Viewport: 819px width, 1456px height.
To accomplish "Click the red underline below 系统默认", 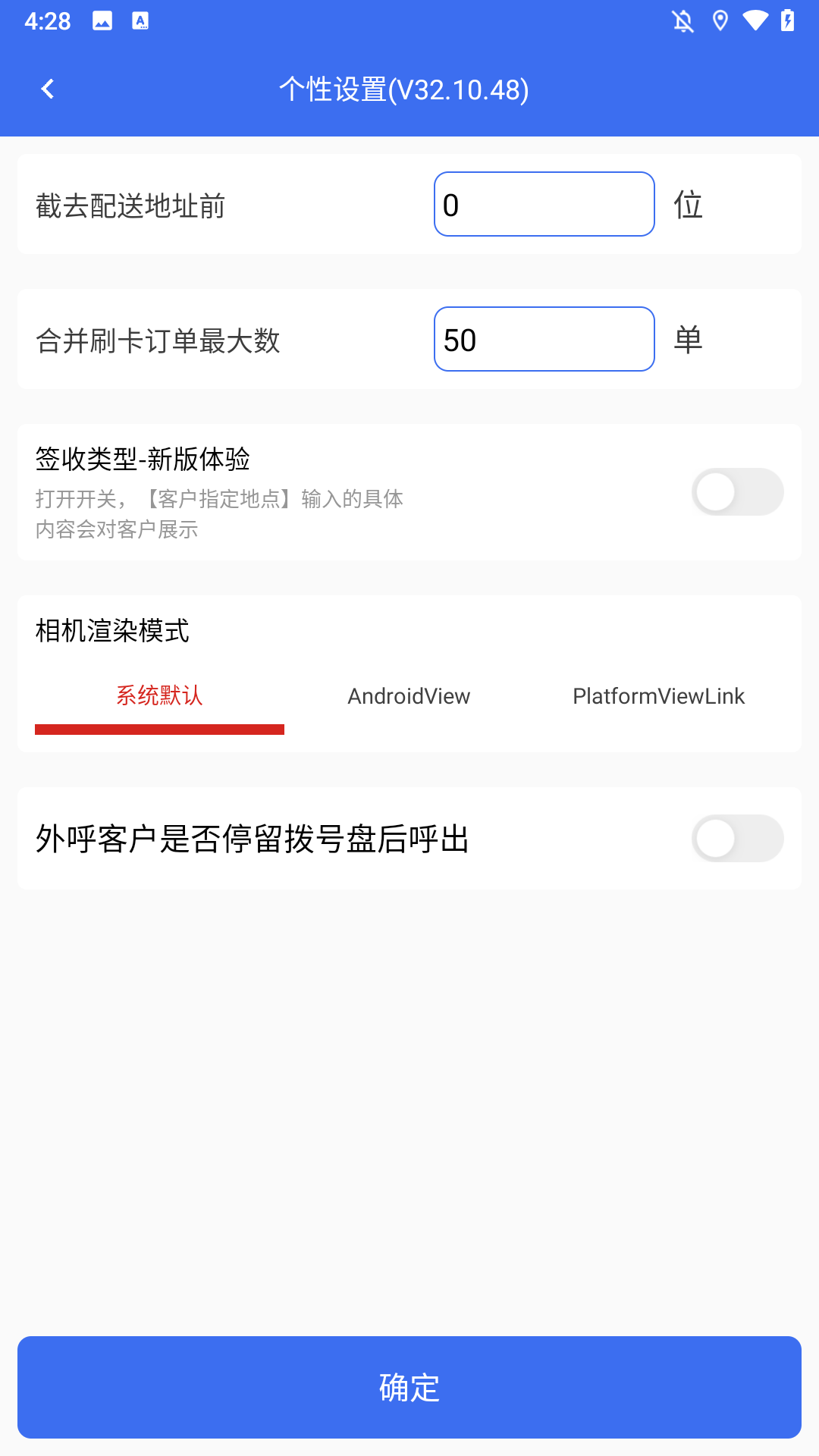I will [x=159, y=729].
